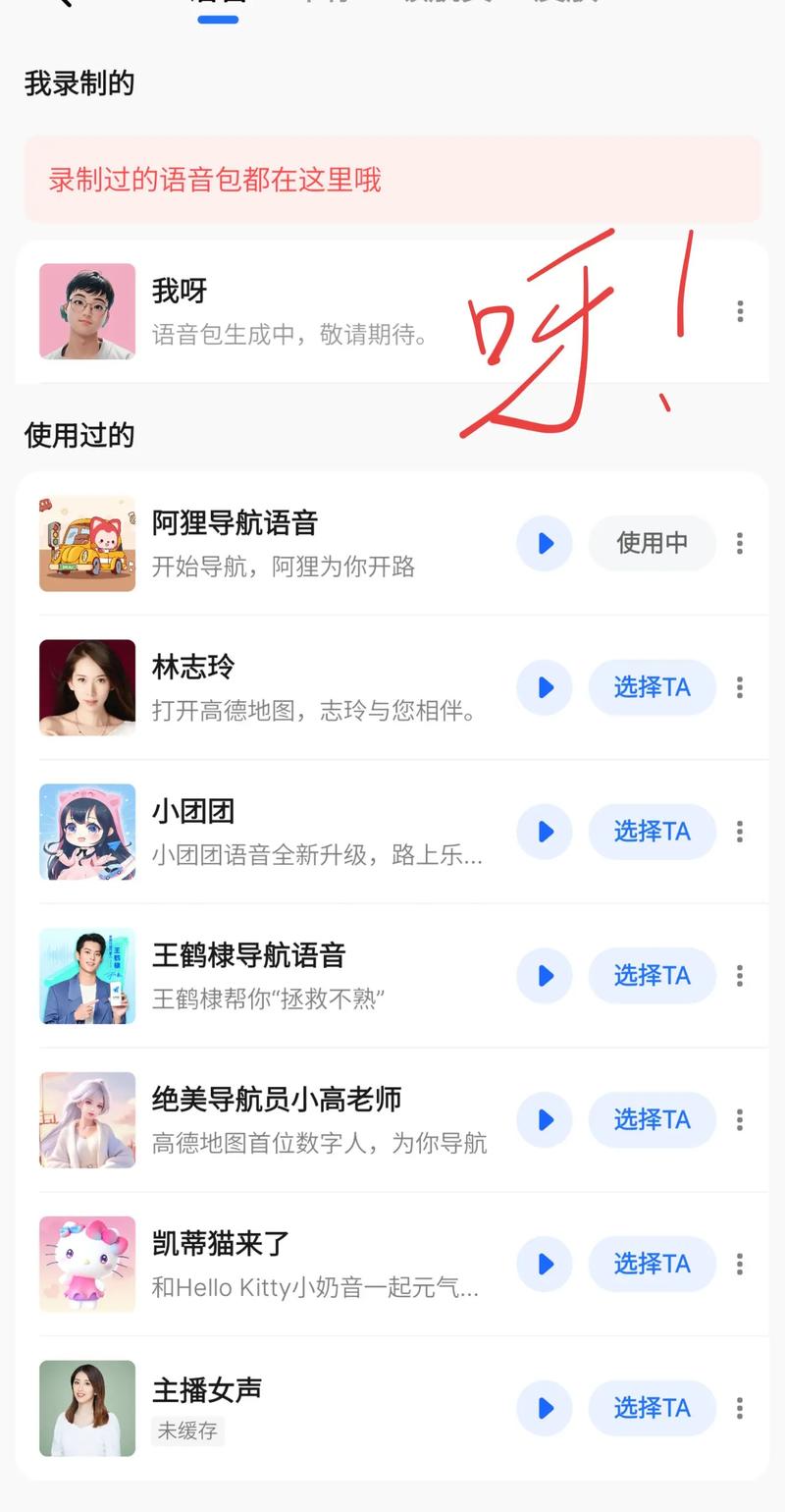Viewport: 785px width, 1512px height.
Task: Choose 小团团 with its 选择TA button
Action: point(652,832)
